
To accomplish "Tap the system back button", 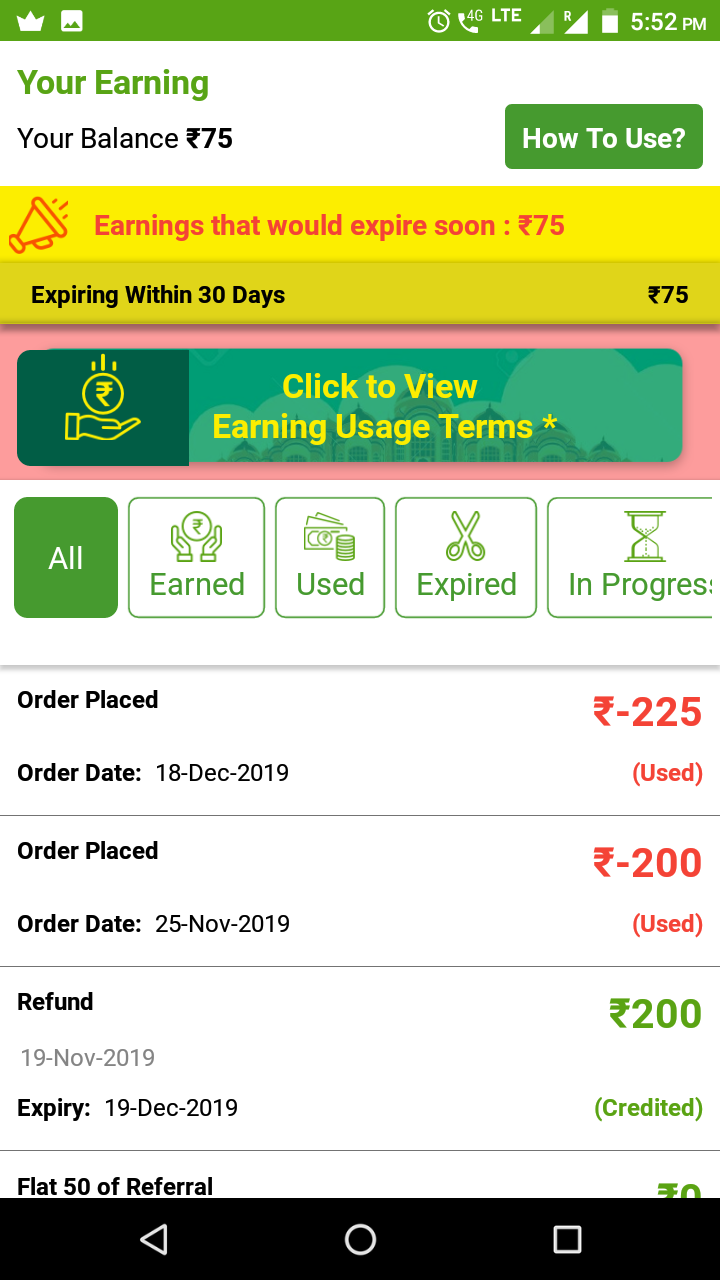I will pos(153,1240).
